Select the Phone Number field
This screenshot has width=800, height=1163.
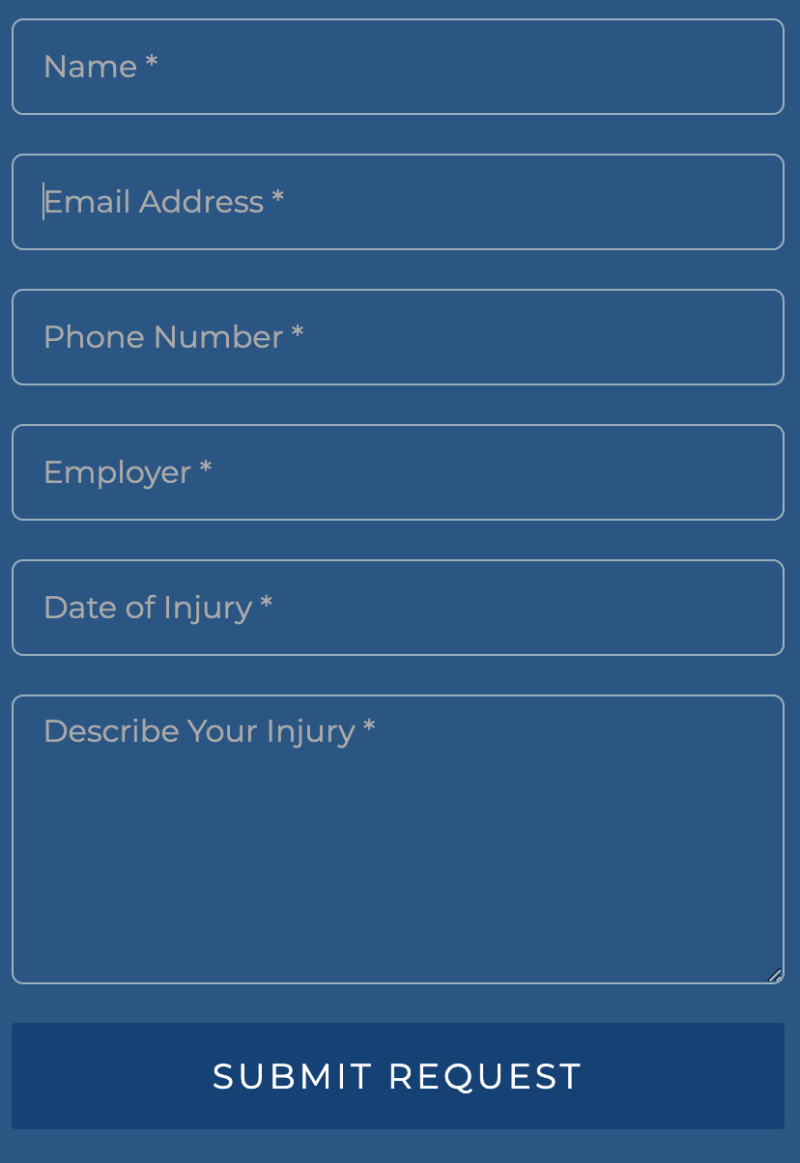pyautogui.click(x=398, y=337)
